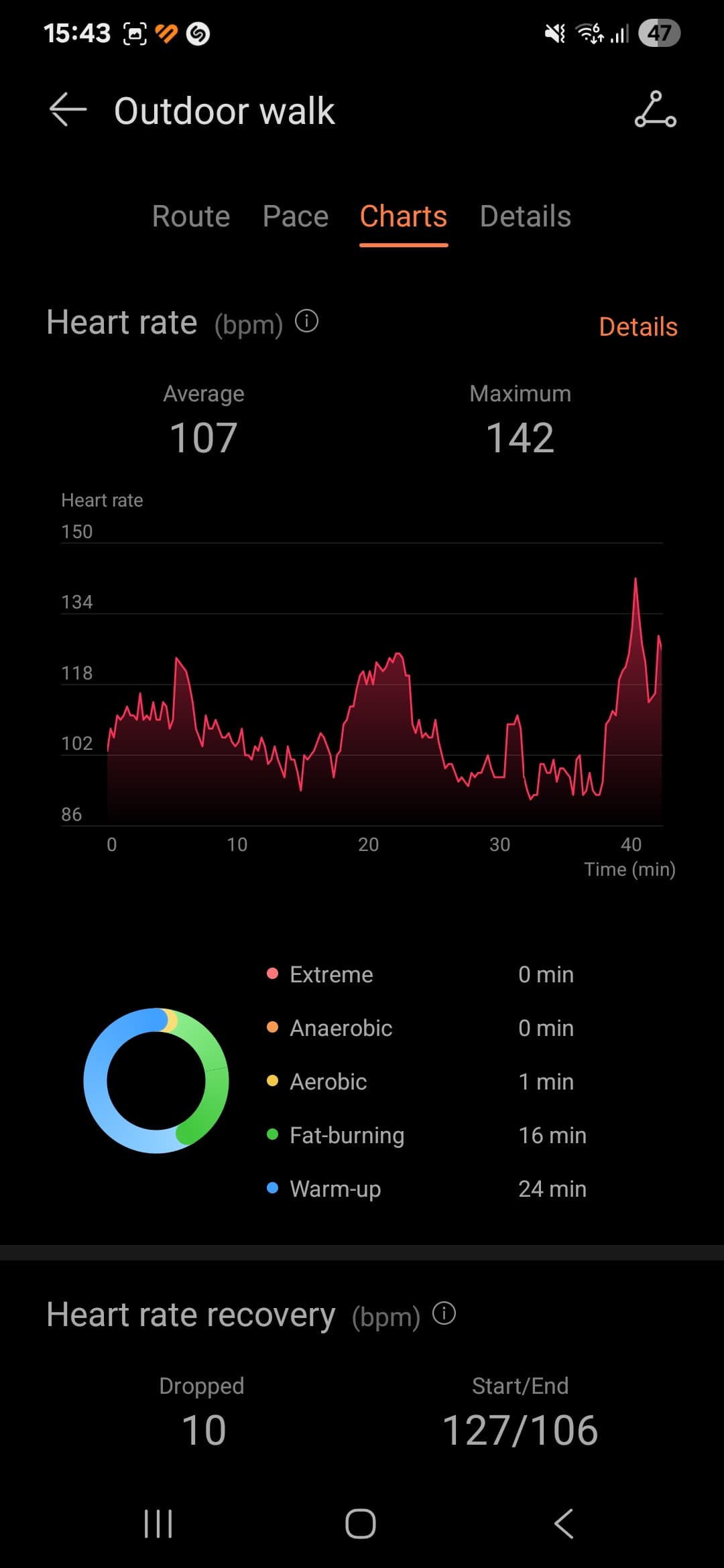Viewport: 724px width, 1568px height.
Task: Open recent apps from navigation bar
Action: (x=159, y=1524)
